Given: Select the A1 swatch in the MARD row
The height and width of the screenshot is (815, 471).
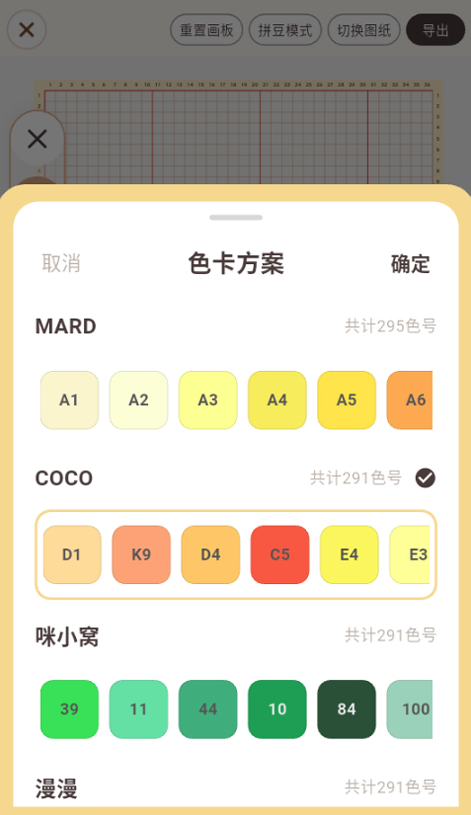Looking at the screenshot, I should (x=69, y=400).
